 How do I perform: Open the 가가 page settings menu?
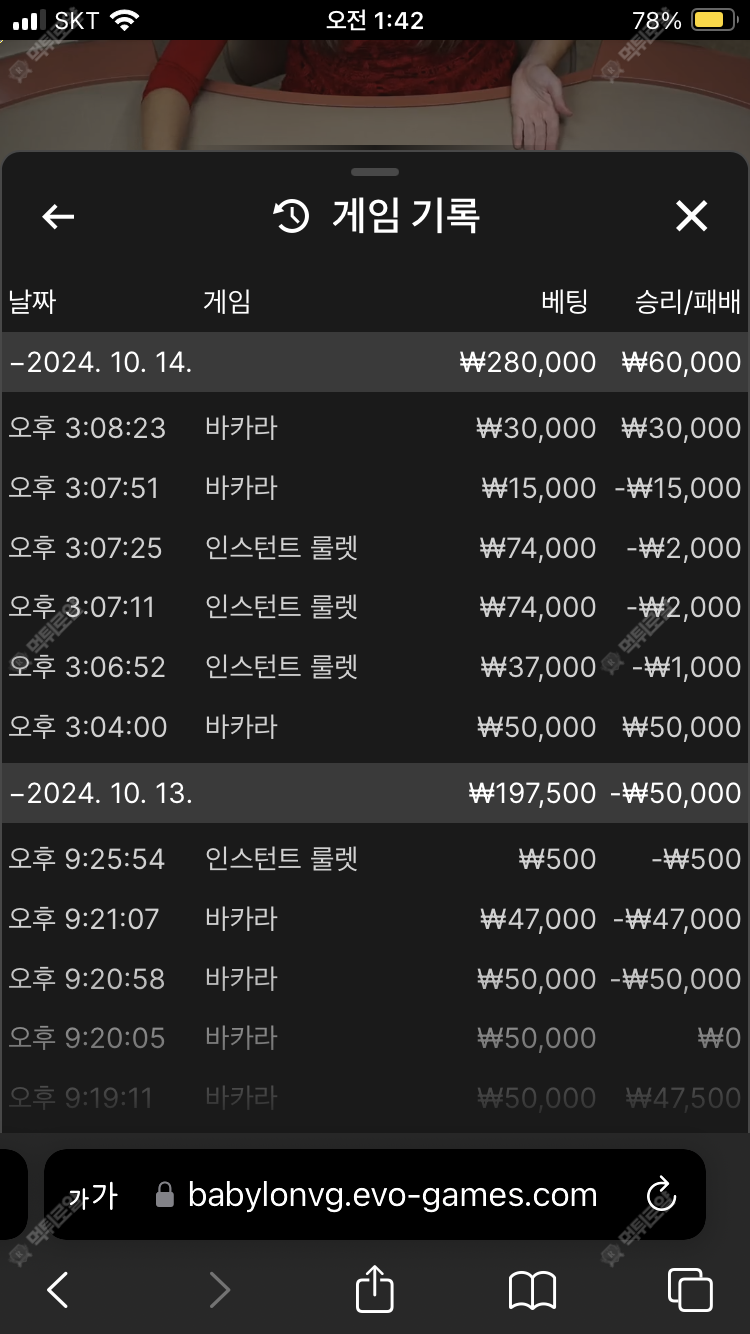click(x=93, y=1195)
